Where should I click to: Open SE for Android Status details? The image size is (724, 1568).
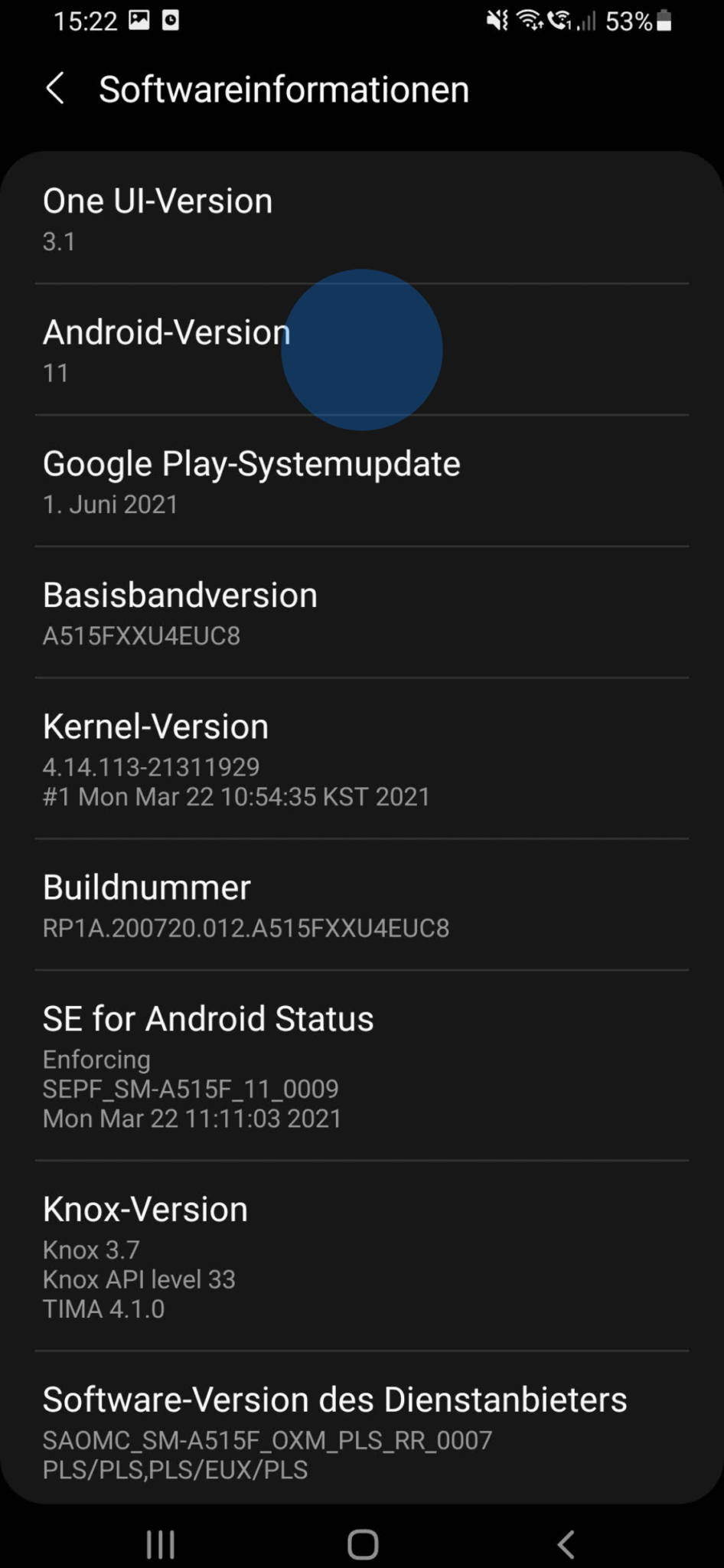(362, 1064)
